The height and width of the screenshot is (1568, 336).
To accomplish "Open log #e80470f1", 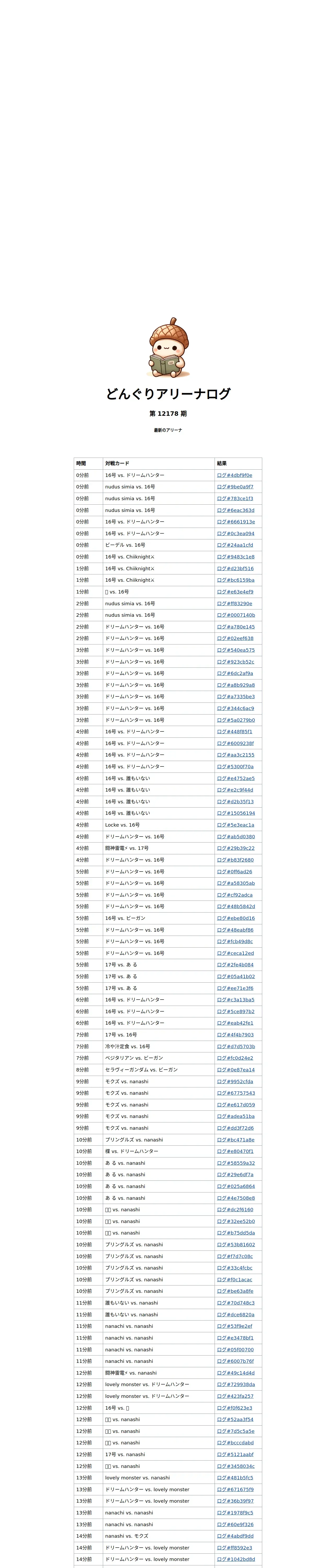I will (x=235, y=1152).
